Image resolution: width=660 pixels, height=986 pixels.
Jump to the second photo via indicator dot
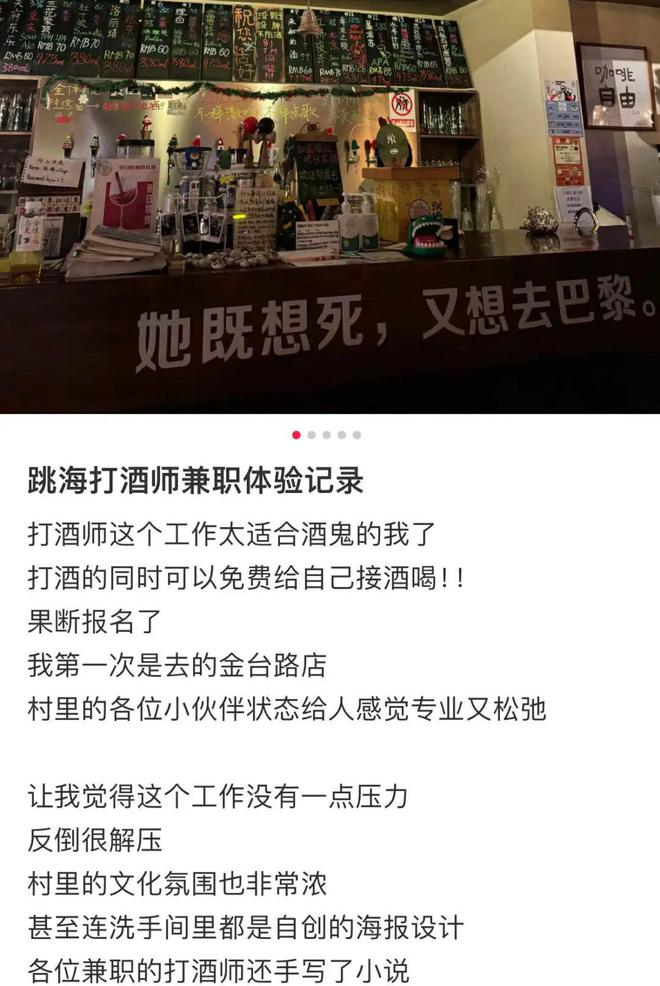tap(312, 435)
